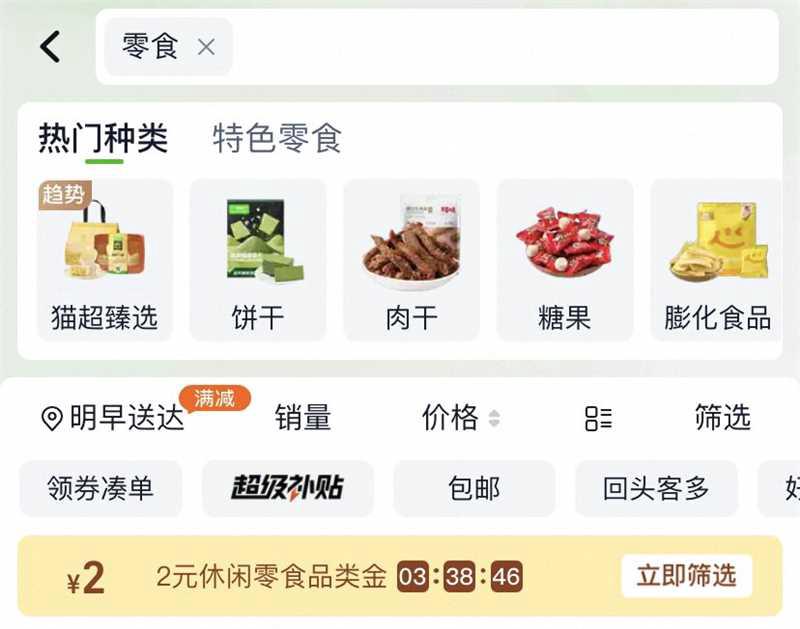
Task: Open the 肉干 category
Action: point(411,258)
